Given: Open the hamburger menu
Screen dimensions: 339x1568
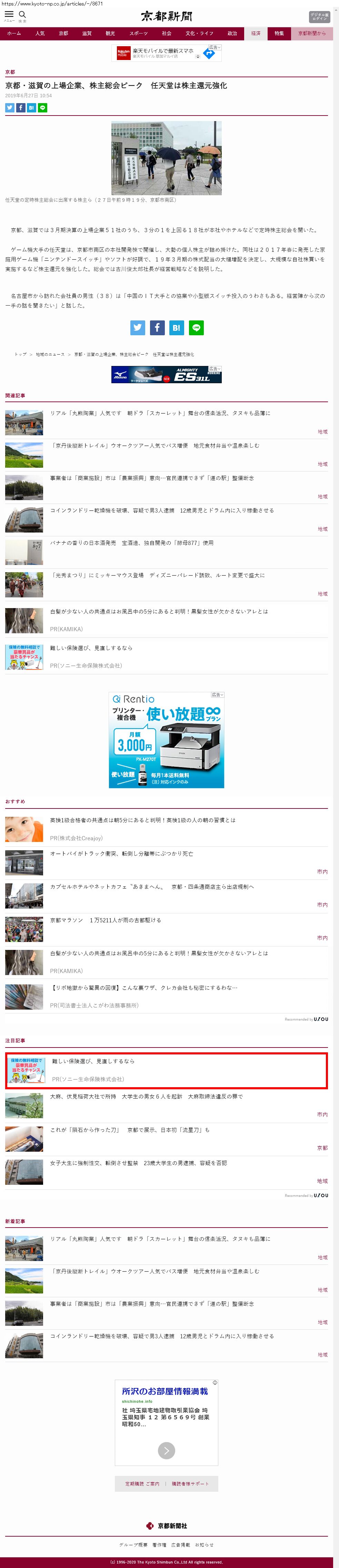Looking at the screenshot, I should pyautogui.click(x=9, y=14).
